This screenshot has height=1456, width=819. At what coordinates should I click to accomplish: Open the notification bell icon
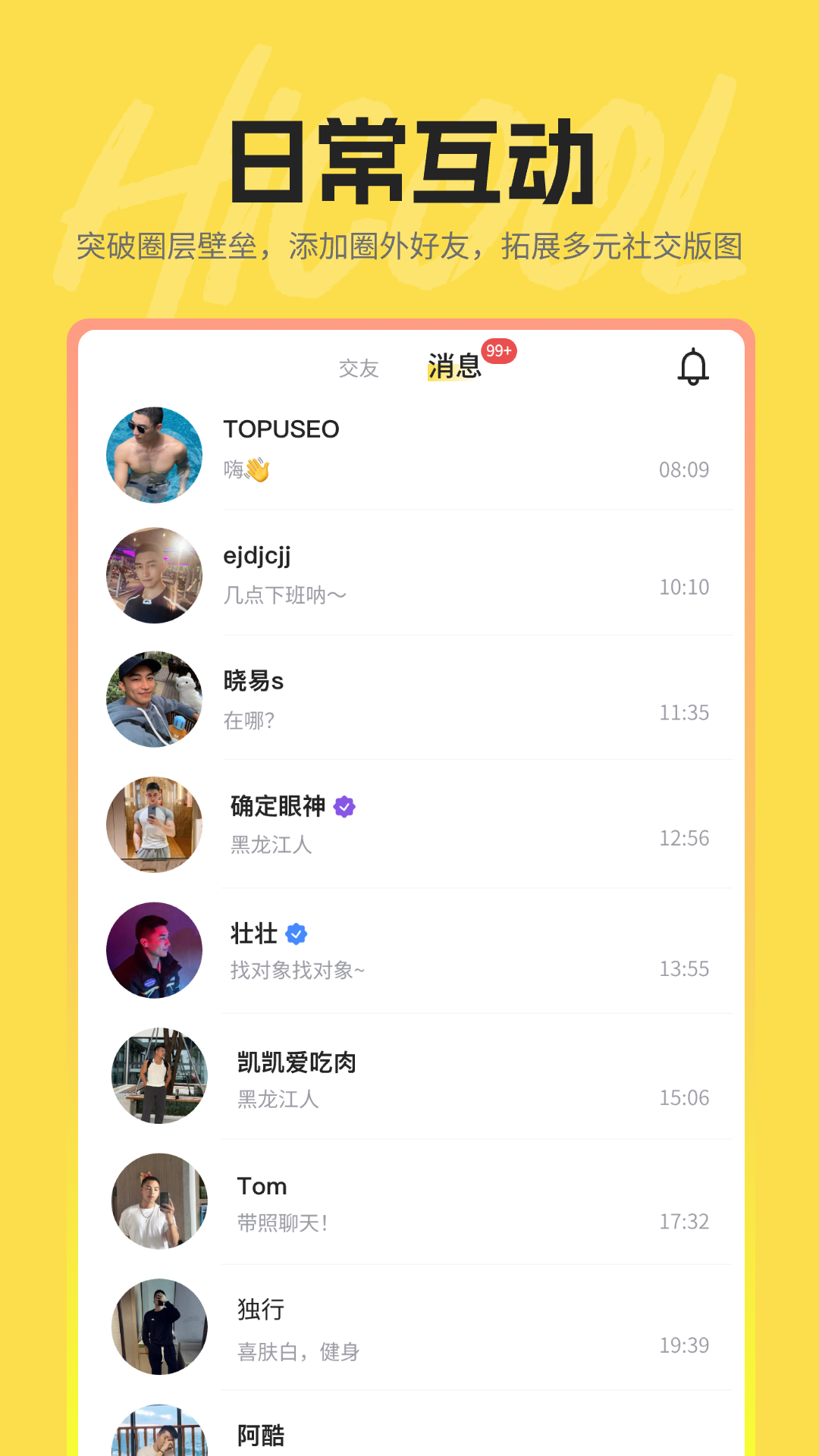tap(692, 366)
